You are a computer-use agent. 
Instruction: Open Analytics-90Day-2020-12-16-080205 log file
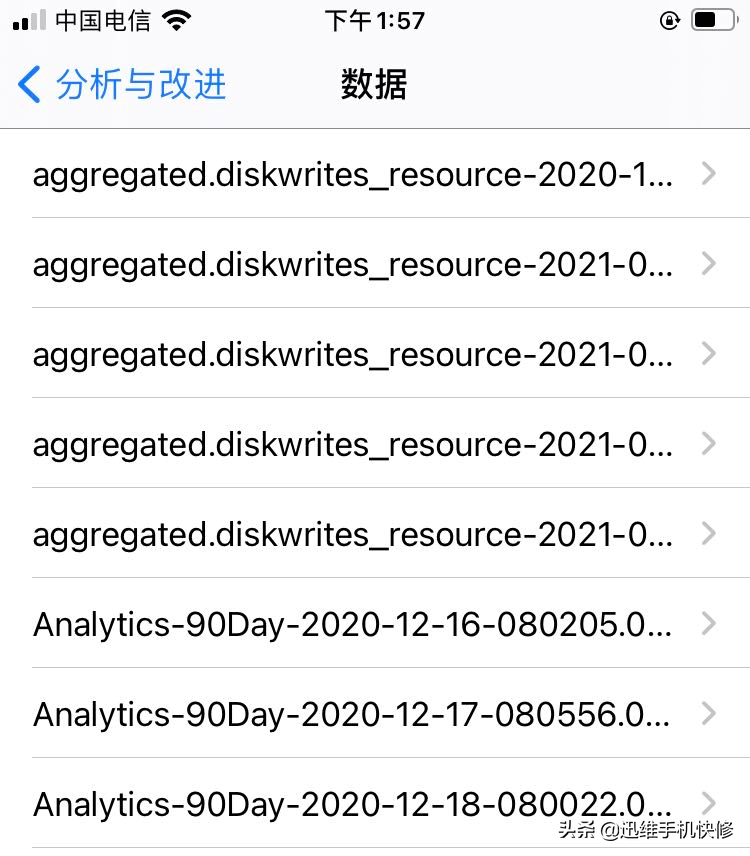[x=350, y=624]
